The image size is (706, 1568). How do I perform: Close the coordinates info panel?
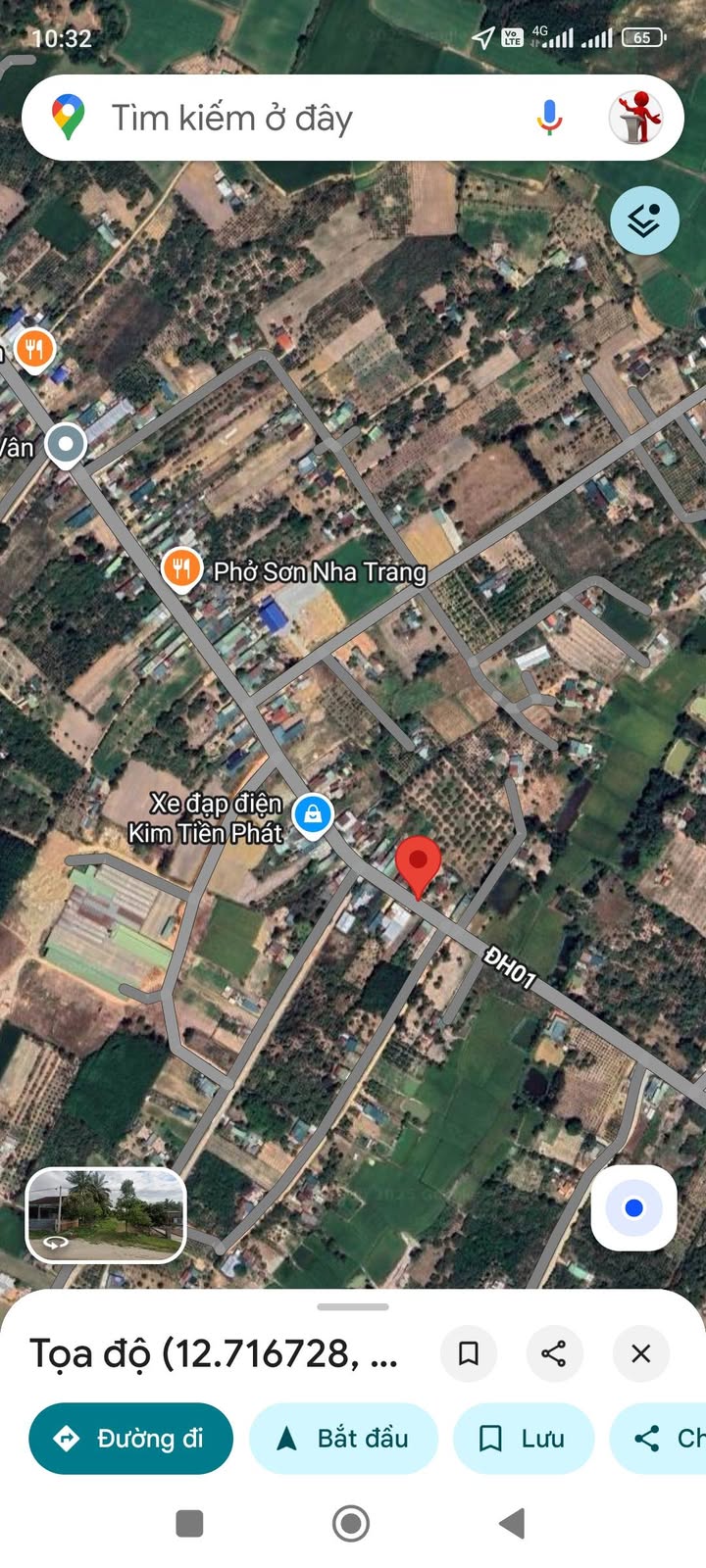(640, 1353)
